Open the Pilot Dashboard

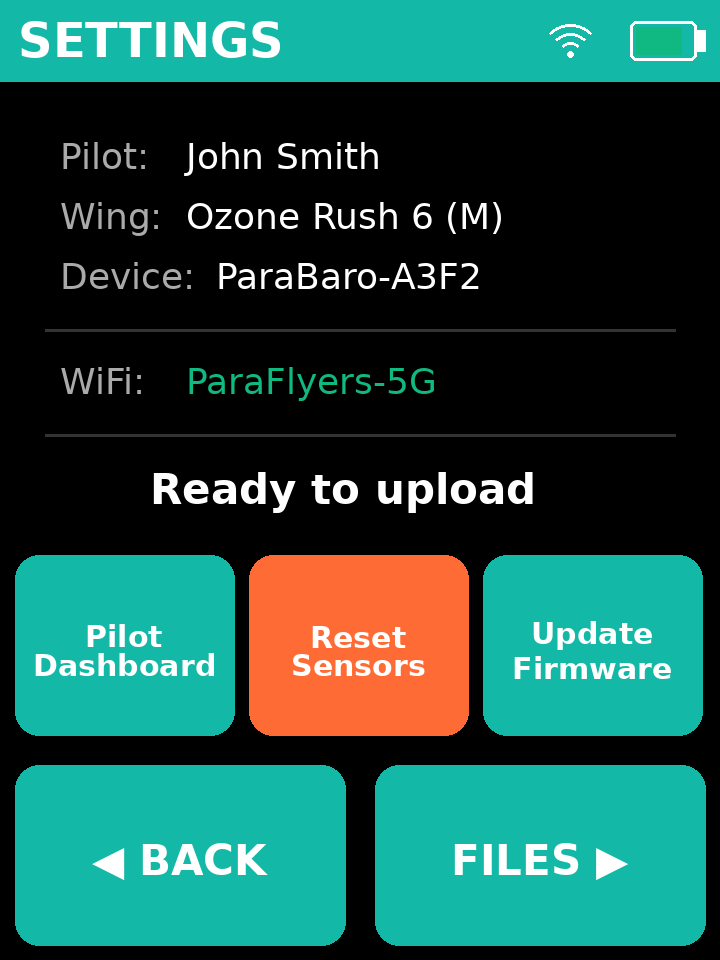click(x=124, y=645)
